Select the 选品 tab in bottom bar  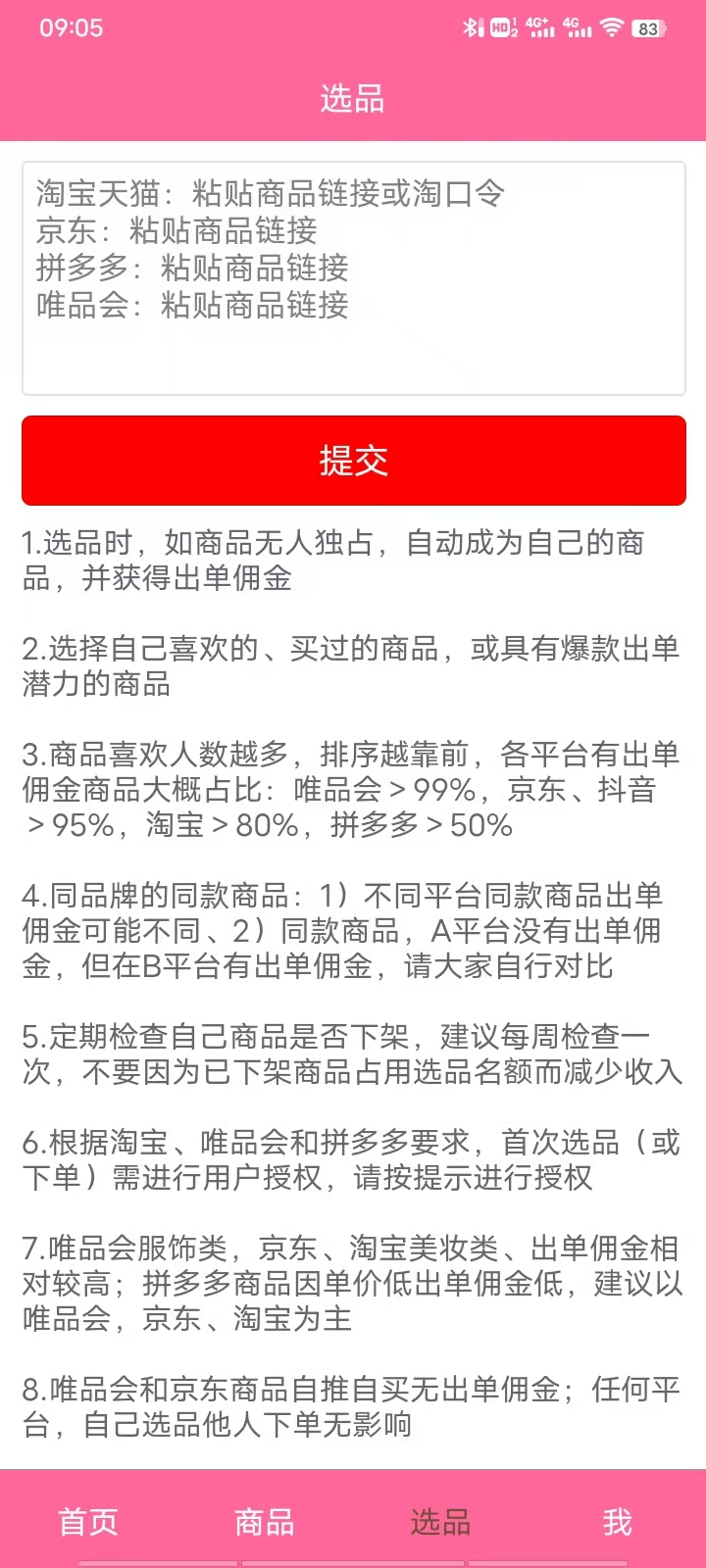pyautogui.click(x=439, y=1522)
